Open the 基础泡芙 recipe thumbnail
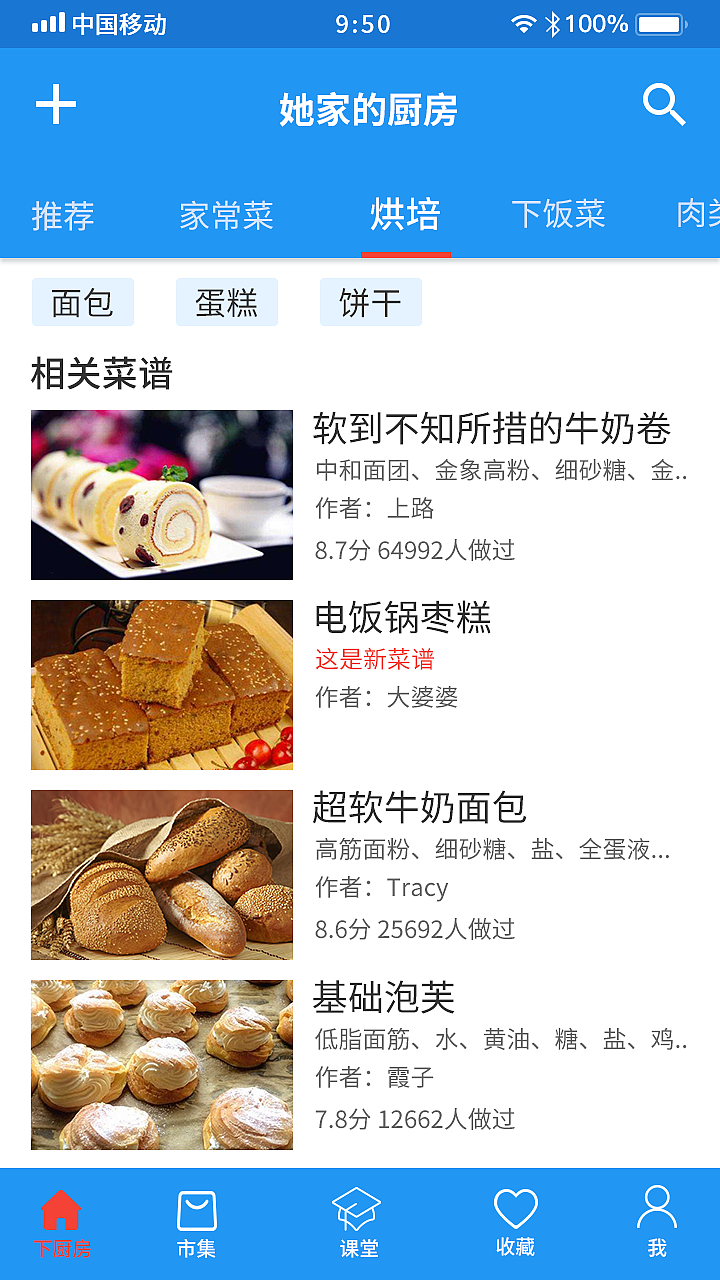Image resolution: width=720 pixels, height=1280 pixels. tap(162, 1064)
